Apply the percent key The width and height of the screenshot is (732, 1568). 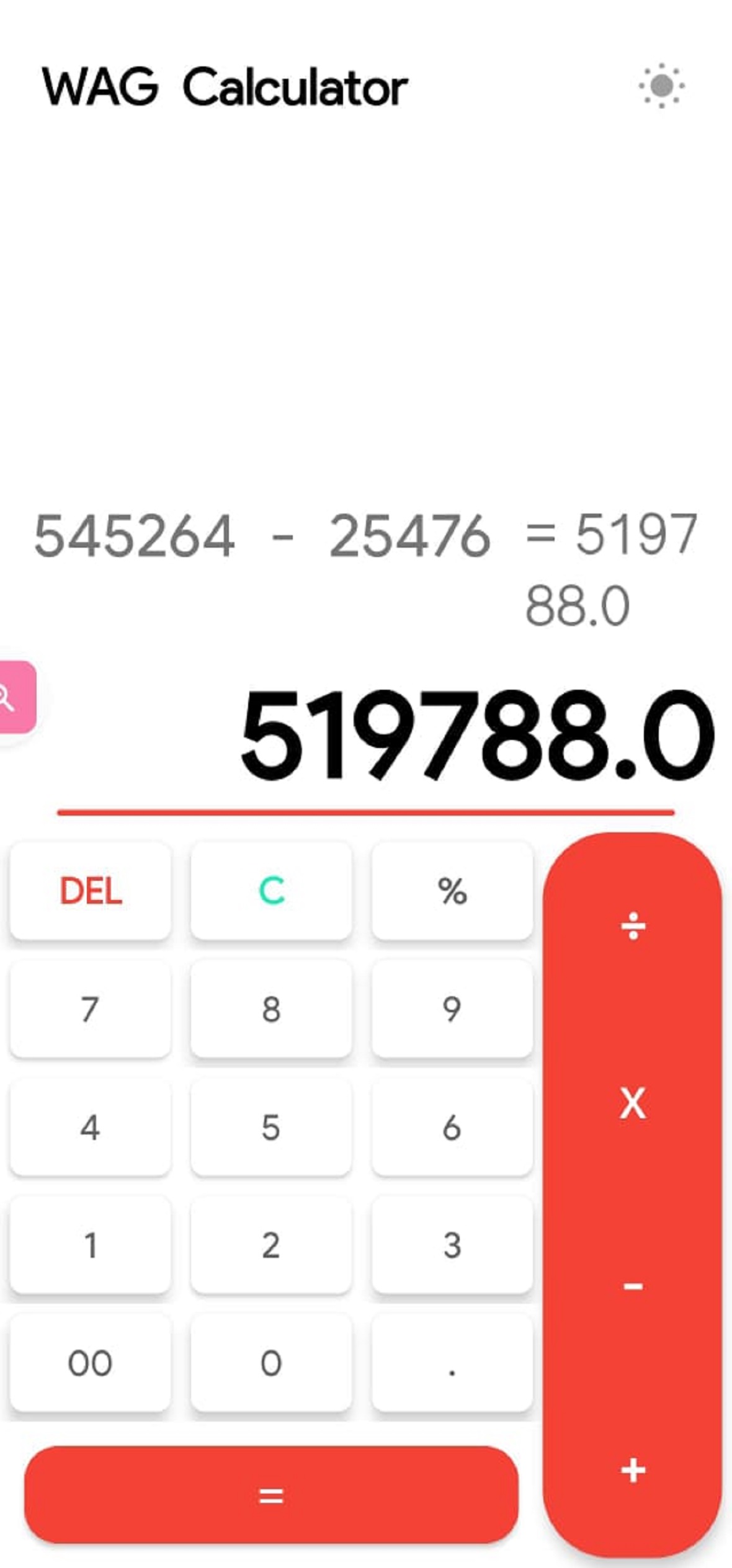point(452,891)
